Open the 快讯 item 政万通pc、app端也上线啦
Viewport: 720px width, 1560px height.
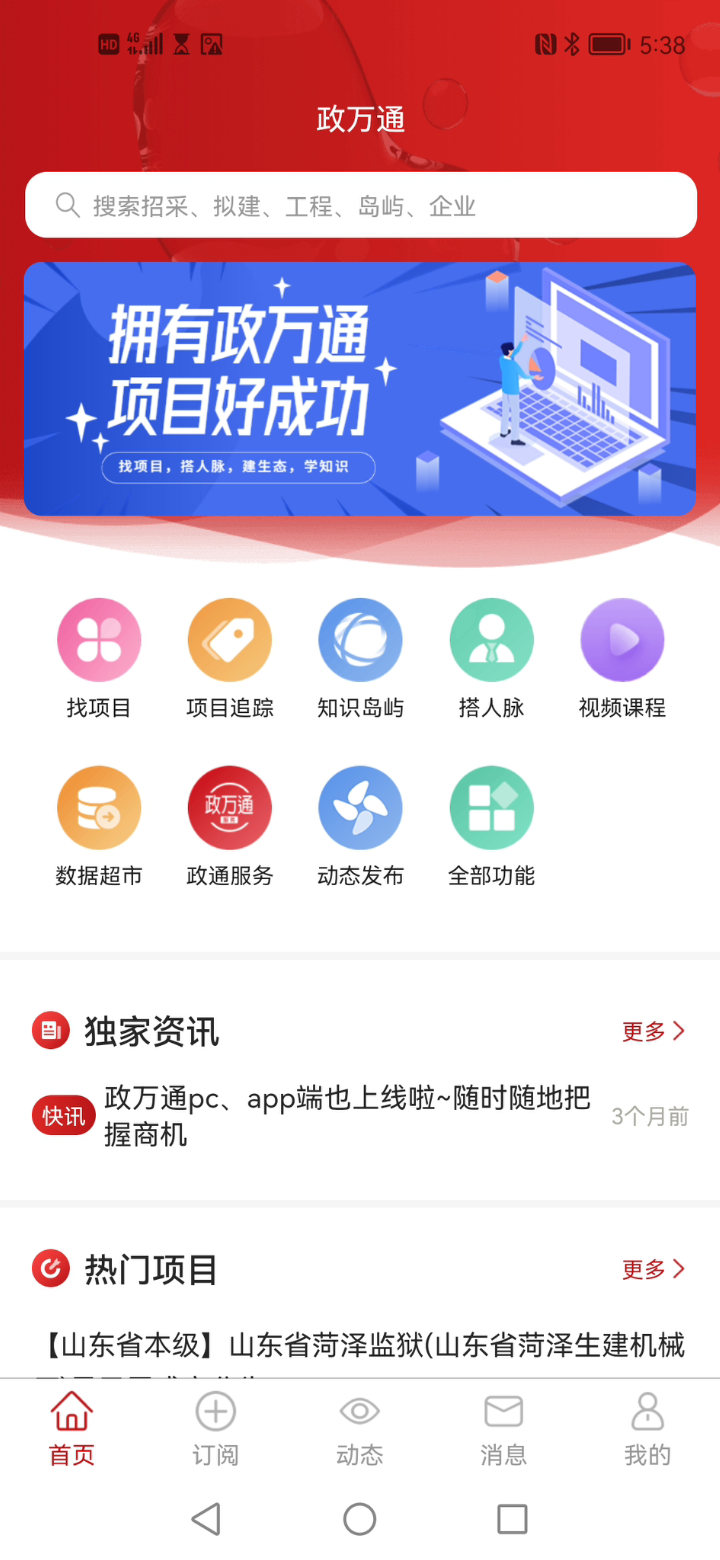pos(347,1115)
